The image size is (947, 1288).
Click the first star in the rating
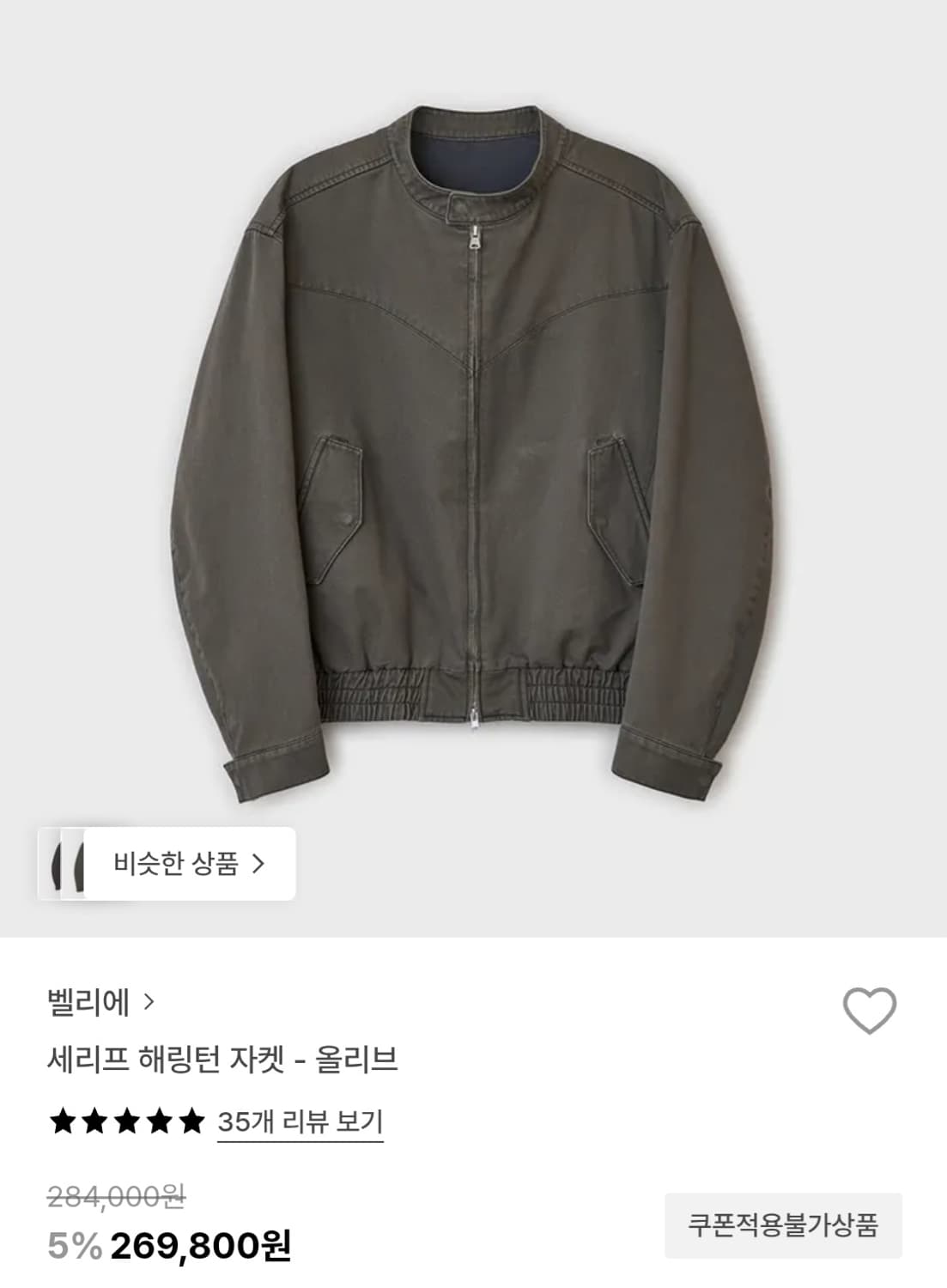tap(63, 1121)
